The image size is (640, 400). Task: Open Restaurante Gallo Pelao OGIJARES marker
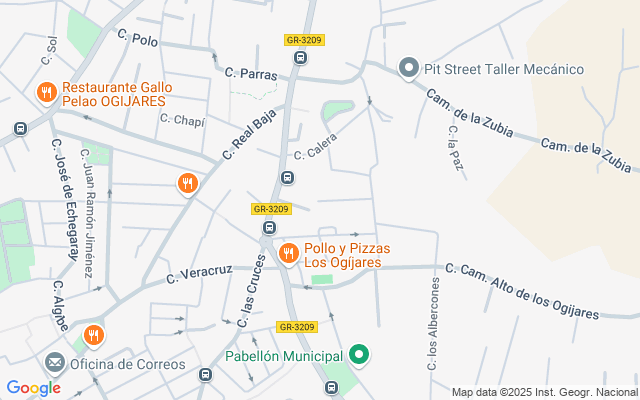46,93
